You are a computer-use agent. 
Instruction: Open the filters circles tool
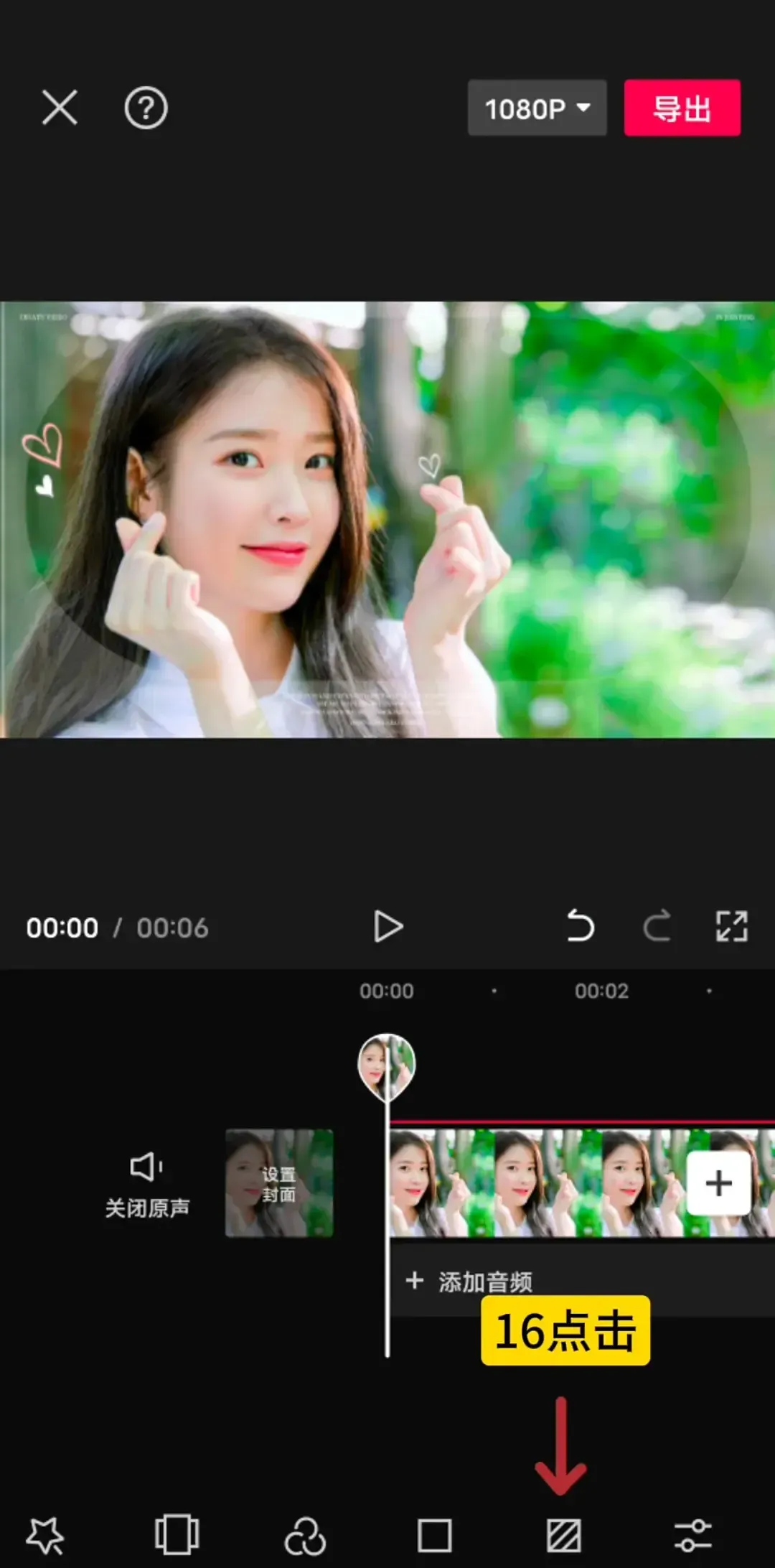305,1536
